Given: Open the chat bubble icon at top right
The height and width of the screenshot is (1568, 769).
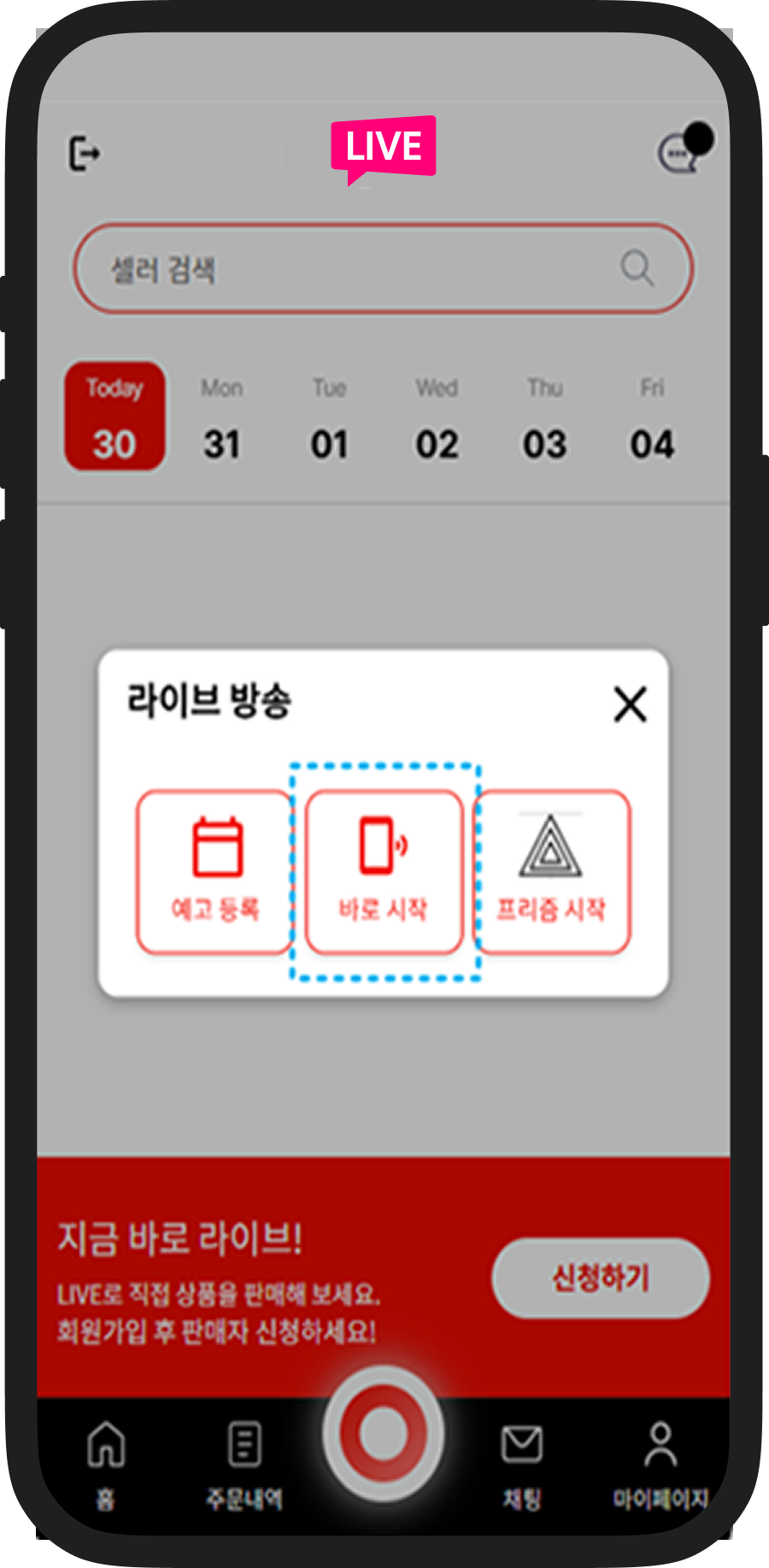Looking at the screenshot, I should coord(678,155).
